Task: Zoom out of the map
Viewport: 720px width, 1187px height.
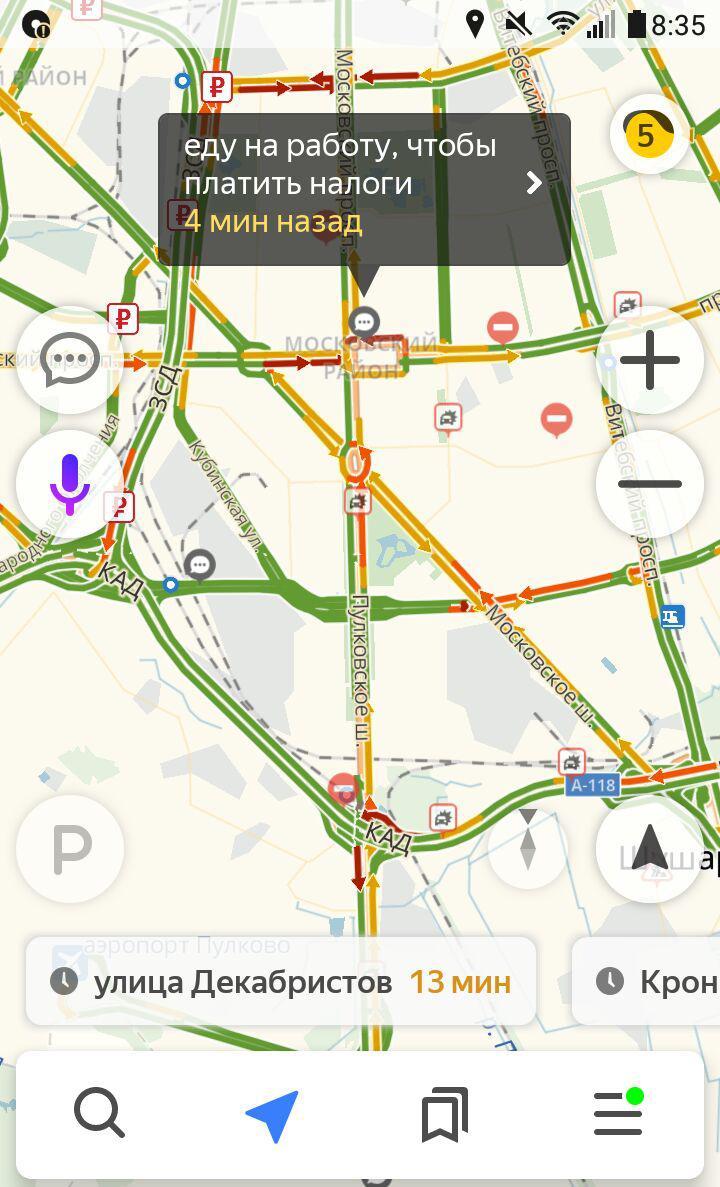Action: (650, 484)
